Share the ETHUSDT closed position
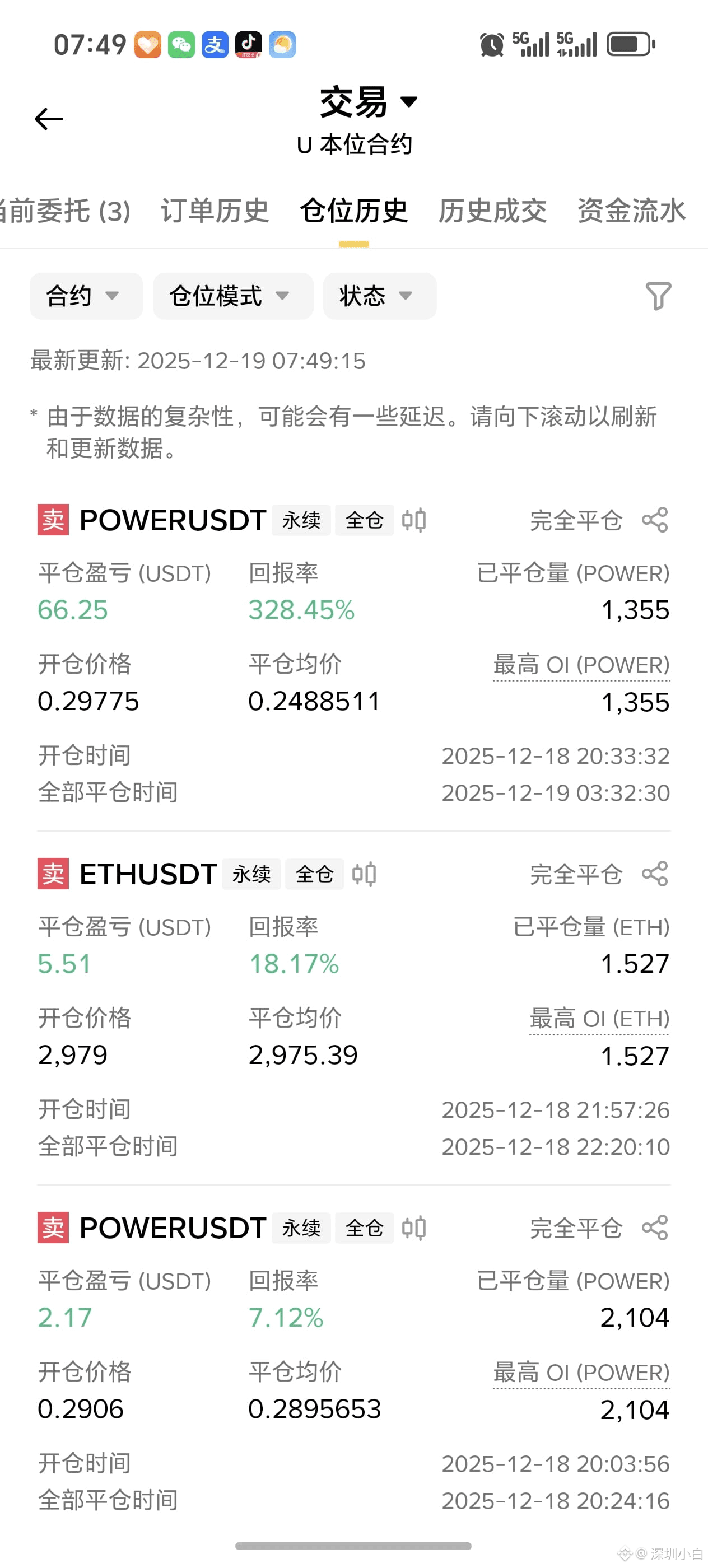The image size is (708, 1568). point(655,874)
